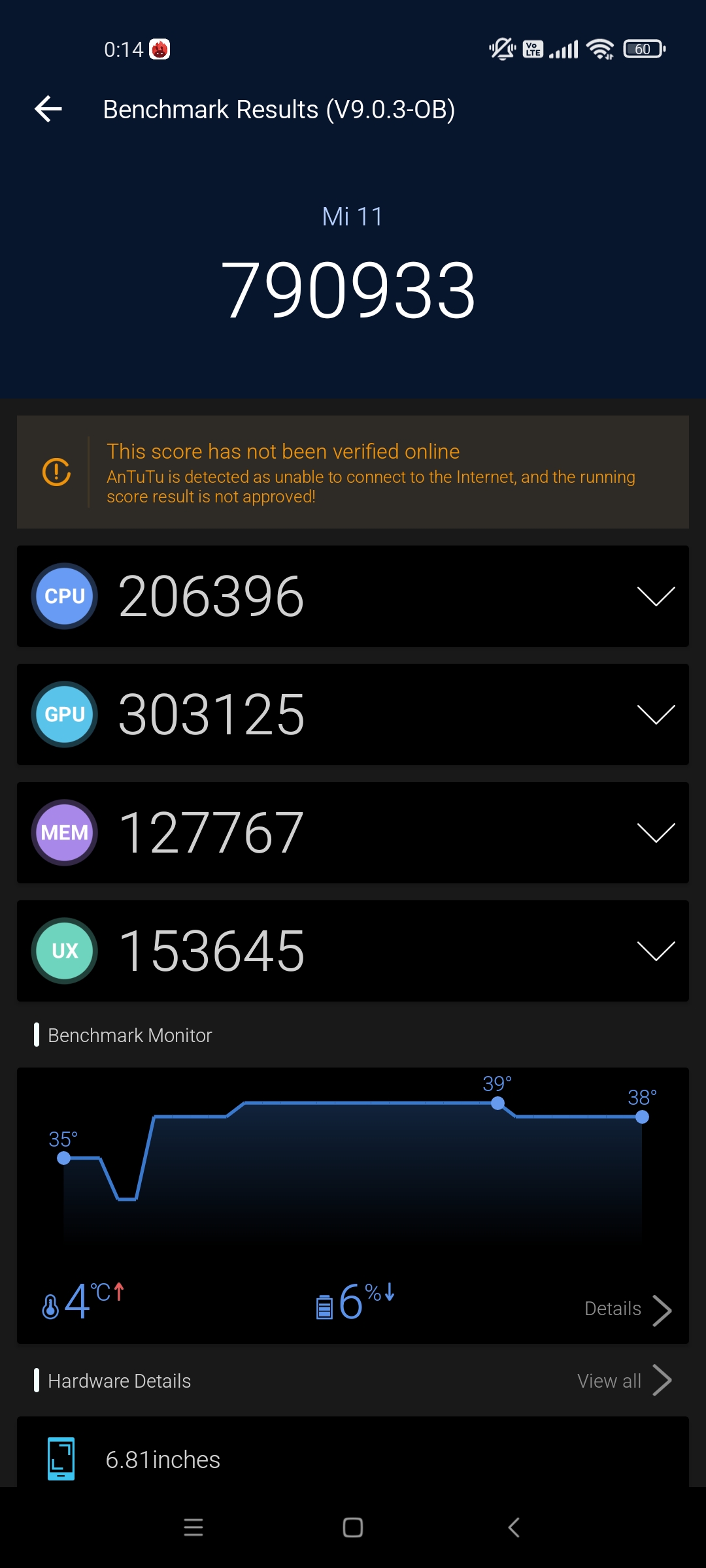Viewport: 706px width, 1568px height.
Task: Expand the MEM score section
Action: coord(656,832)
